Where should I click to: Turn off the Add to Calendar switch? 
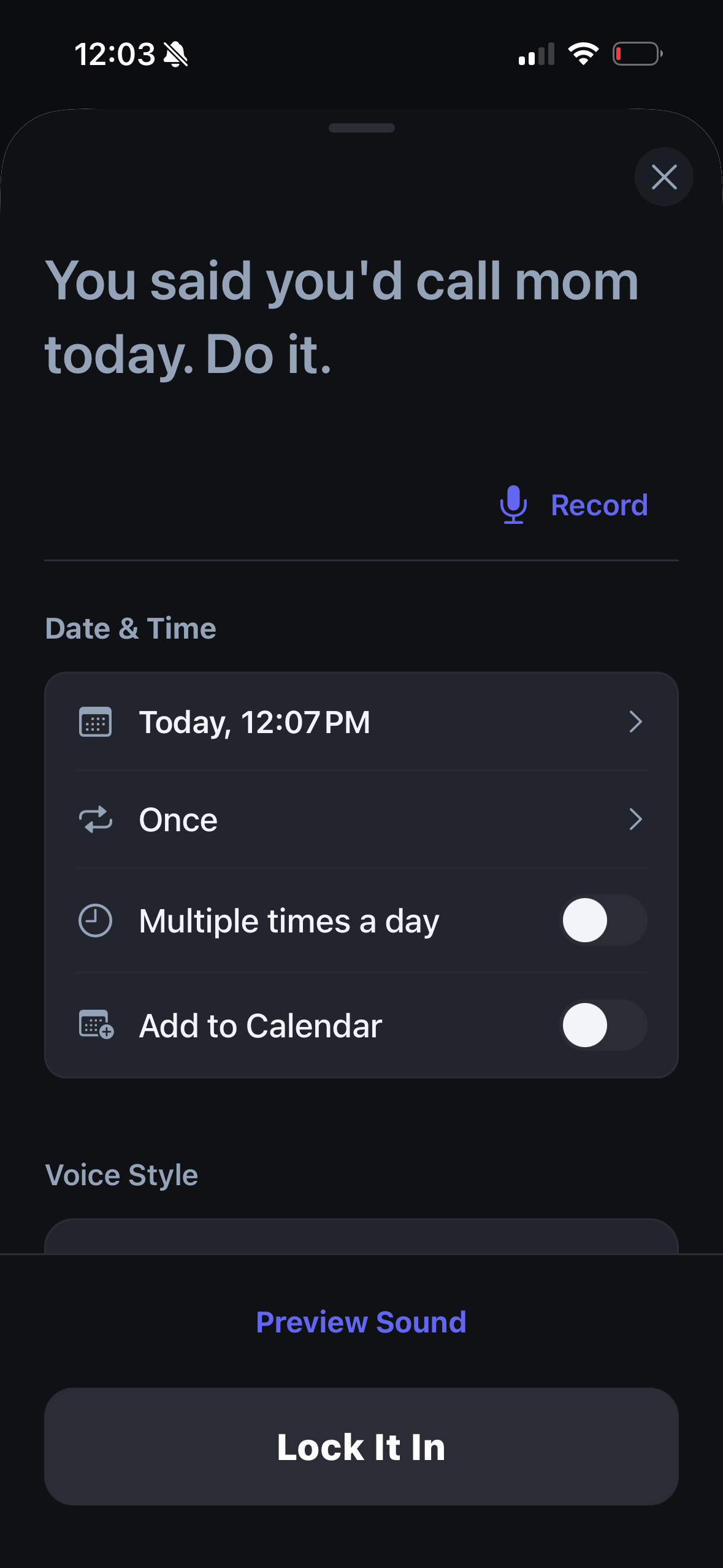(x=603, y=1025)
